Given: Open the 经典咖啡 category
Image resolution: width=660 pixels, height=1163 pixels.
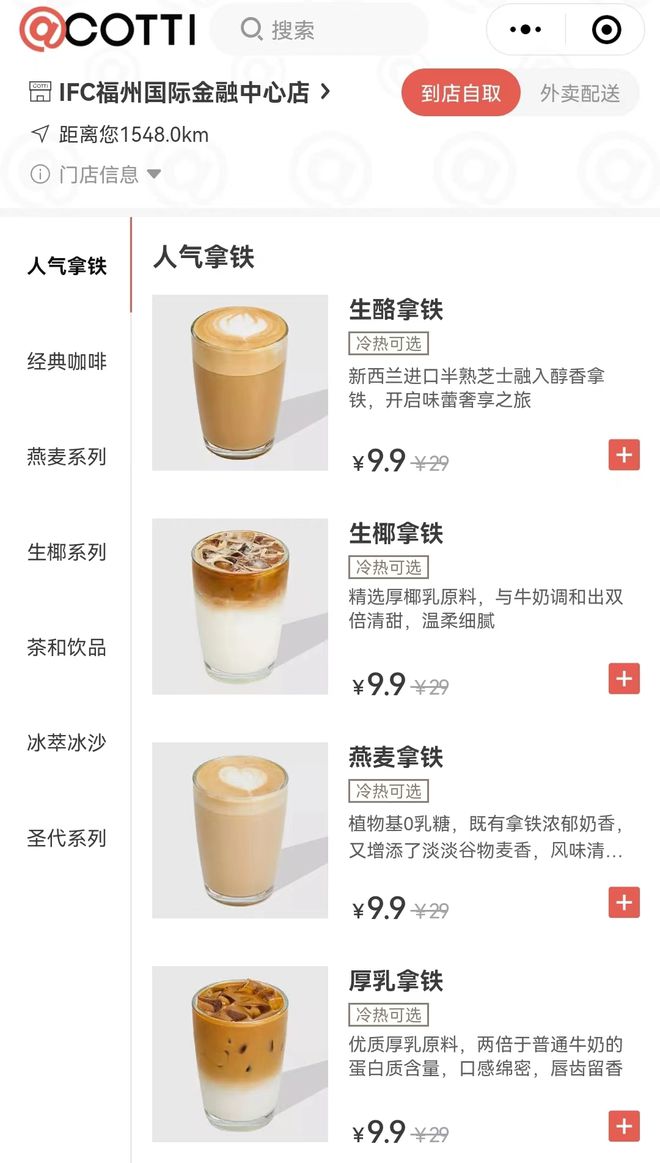Looking at the screenshot, I should (66, 361).
